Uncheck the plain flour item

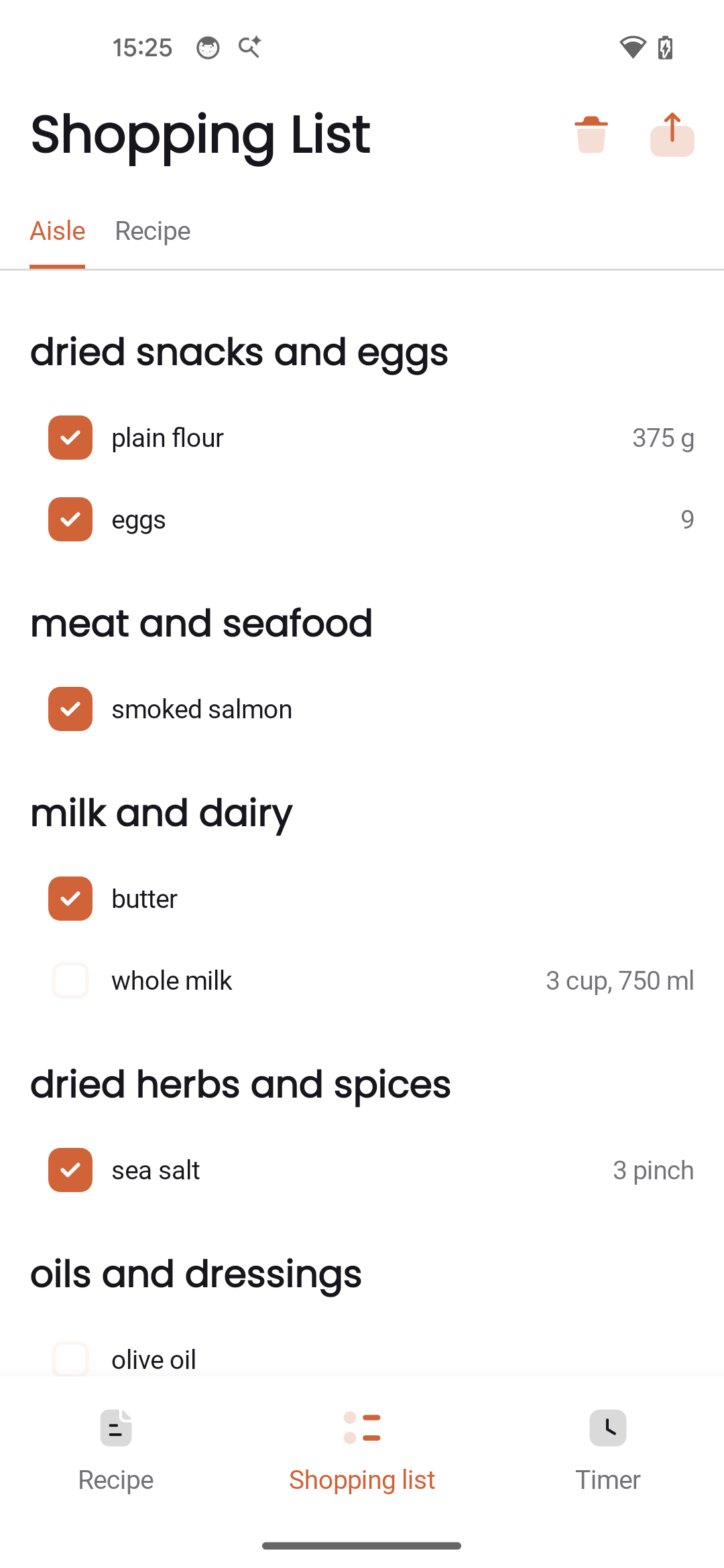(x=70, y=438)
